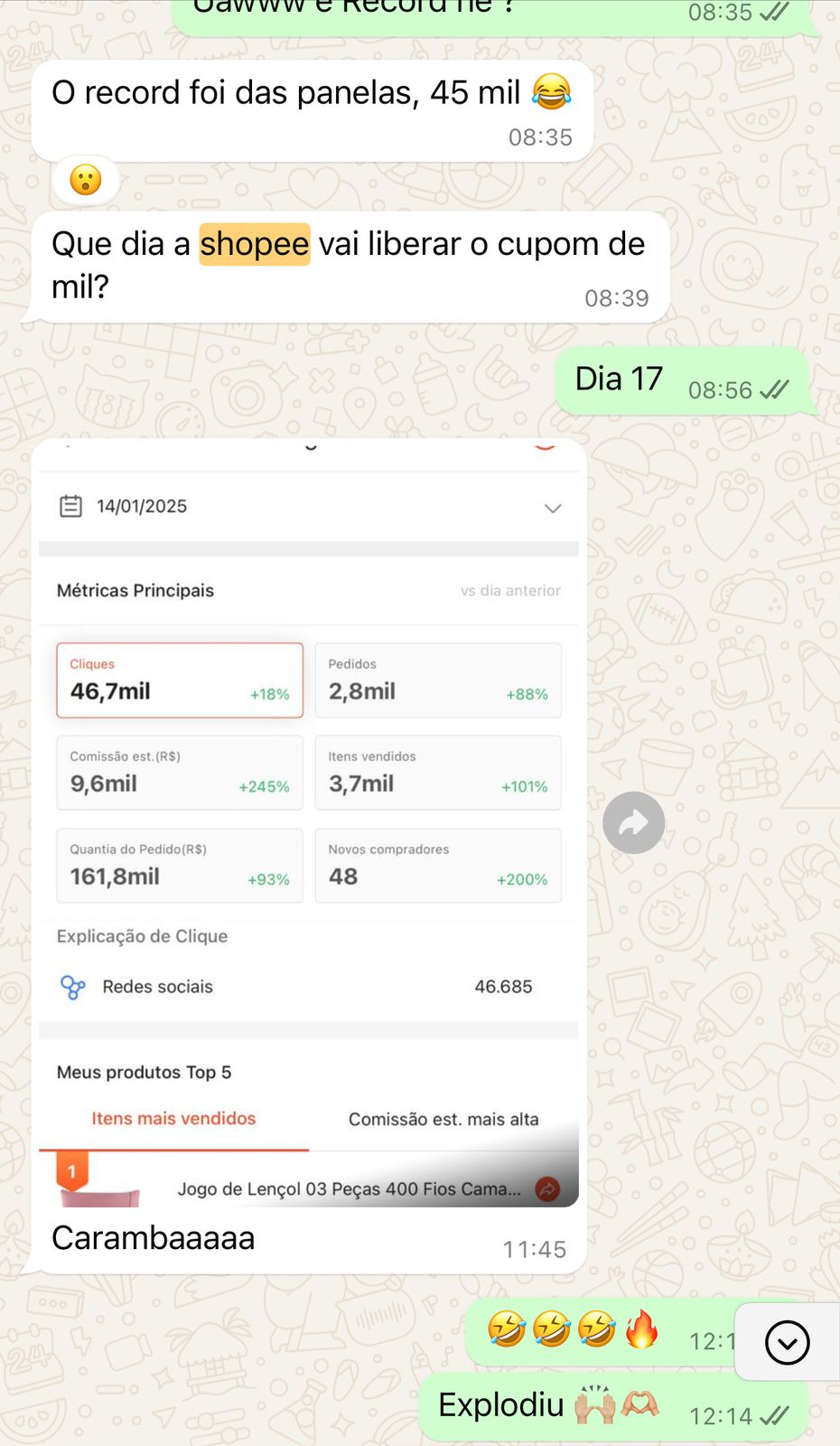Forward the shared Shopee metrics screenshot
Image resolution: width=840 pixels, height=1446 pixels.
(x=633, y=822)
